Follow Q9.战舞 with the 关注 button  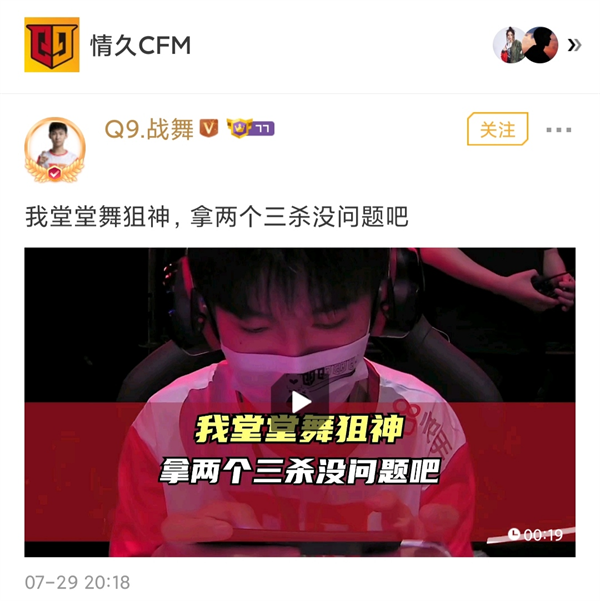pyautogui.click(x=497, y=130)
